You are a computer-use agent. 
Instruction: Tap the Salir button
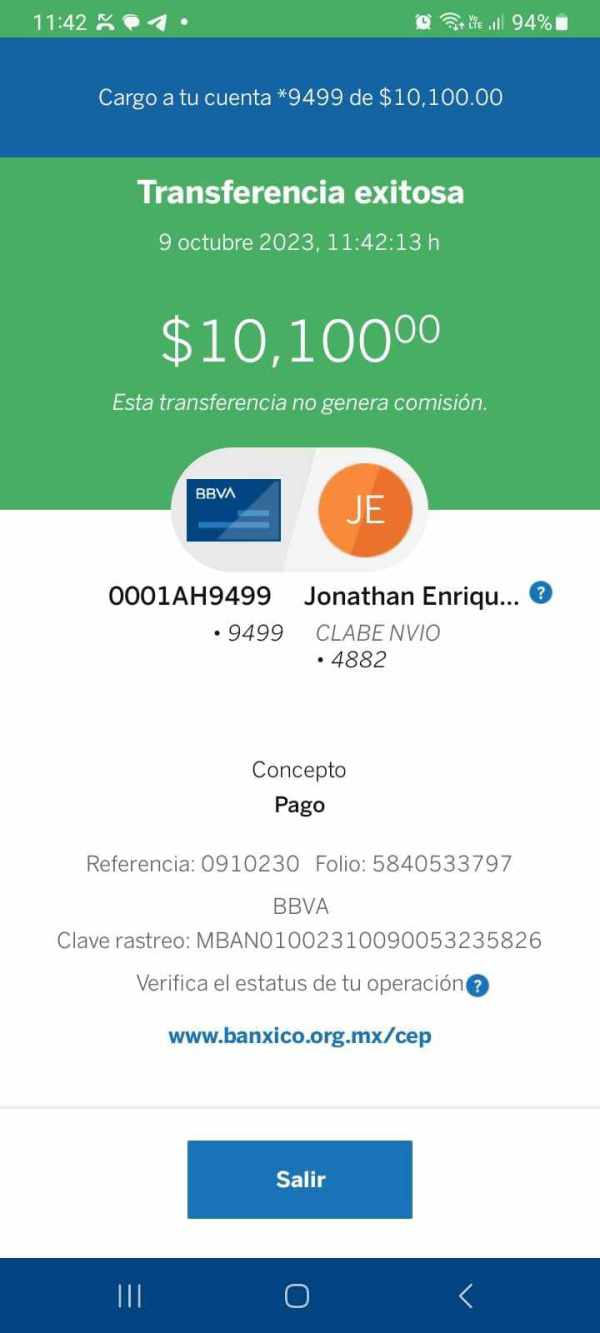pyautogui.click(x=300, y=1179)
